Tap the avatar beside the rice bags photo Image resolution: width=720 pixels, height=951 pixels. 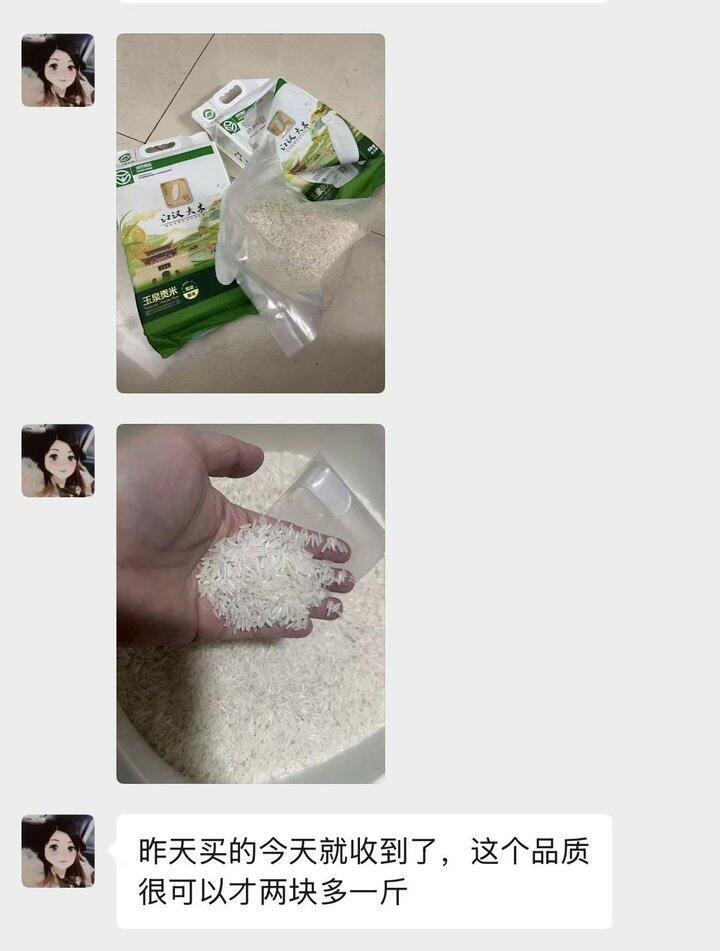tap(58, 70)
